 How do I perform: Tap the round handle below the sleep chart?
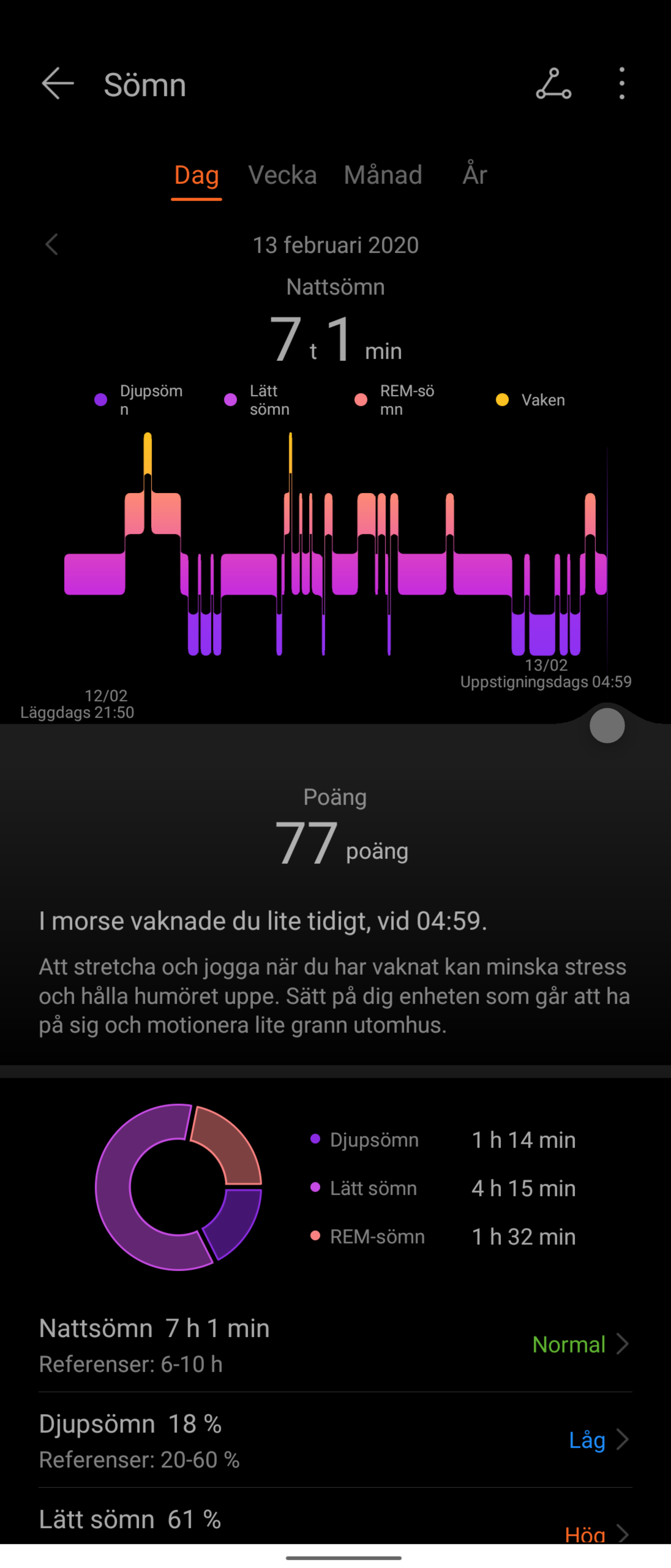click(x=607, y=726)
